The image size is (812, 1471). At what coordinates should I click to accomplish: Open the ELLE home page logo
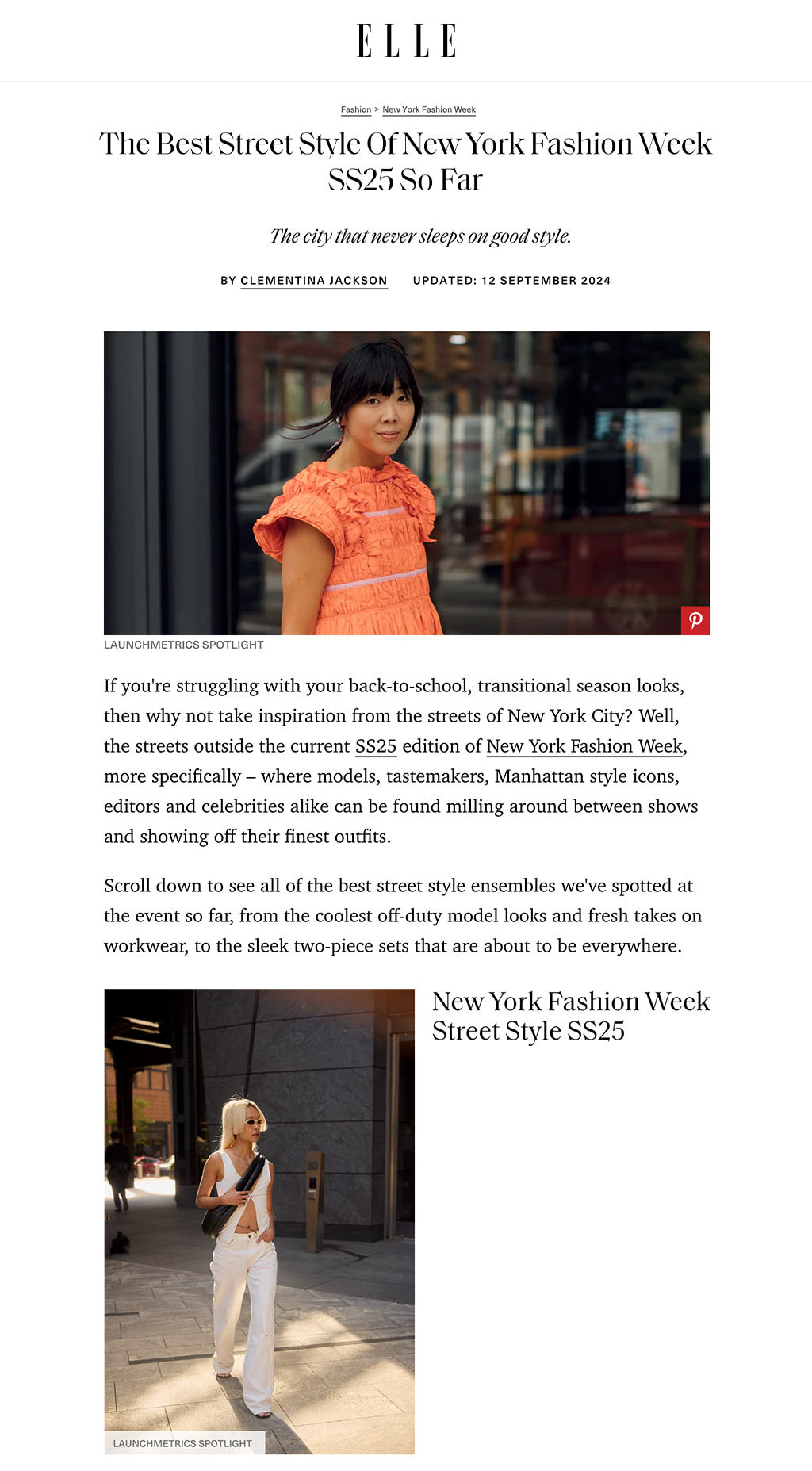[406, 40]
